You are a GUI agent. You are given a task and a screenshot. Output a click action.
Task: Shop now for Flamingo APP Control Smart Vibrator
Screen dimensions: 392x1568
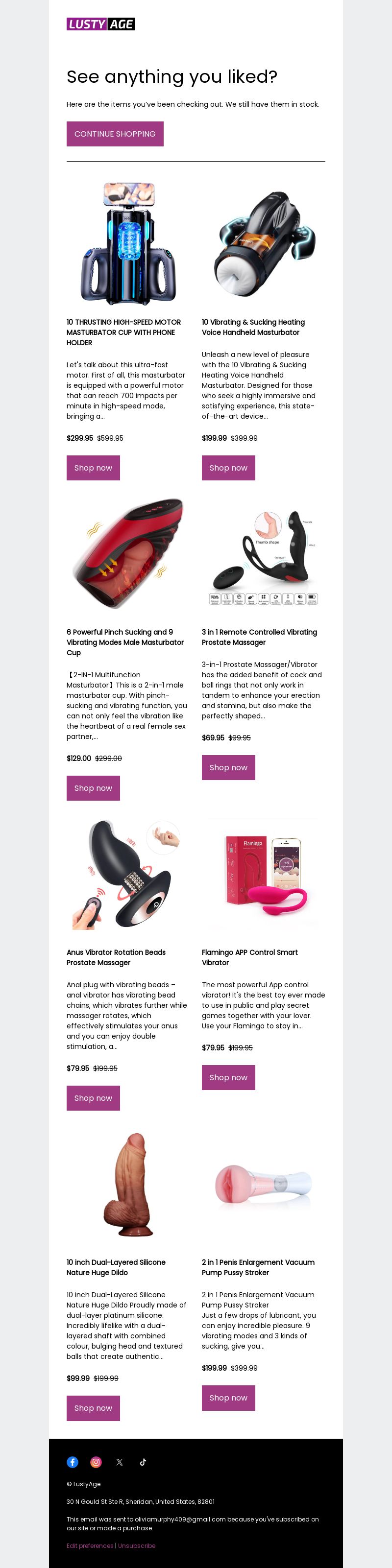pos(228,1077)
